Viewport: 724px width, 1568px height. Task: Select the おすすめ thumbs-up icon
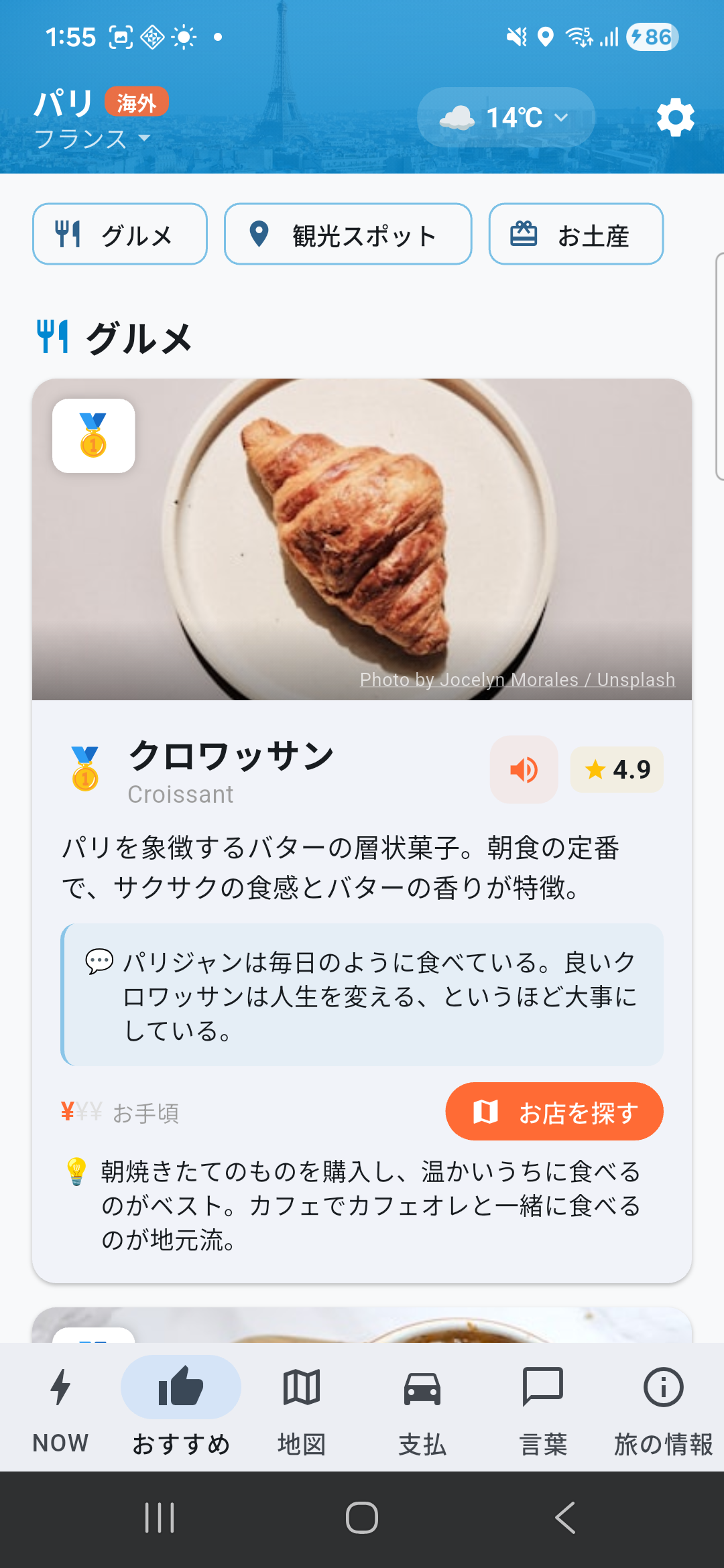(x=181, y=1386)
